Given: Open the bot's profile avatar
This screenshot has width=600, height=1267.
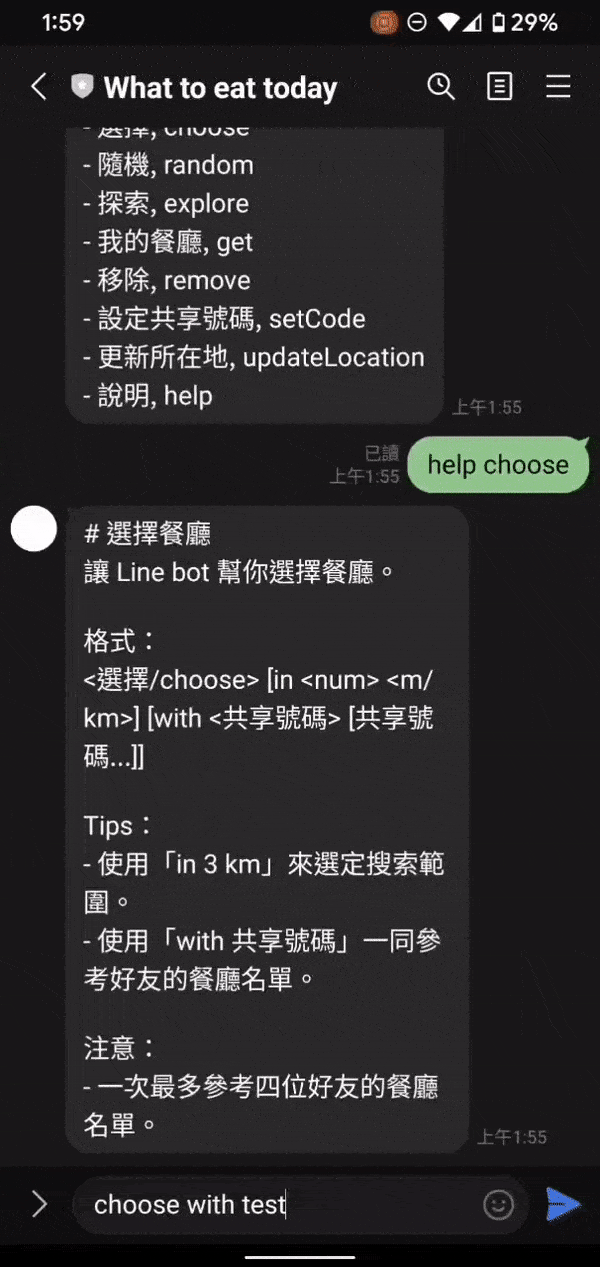Looking at the screenshot, I should pyautogui.click(x=33, y=529).
